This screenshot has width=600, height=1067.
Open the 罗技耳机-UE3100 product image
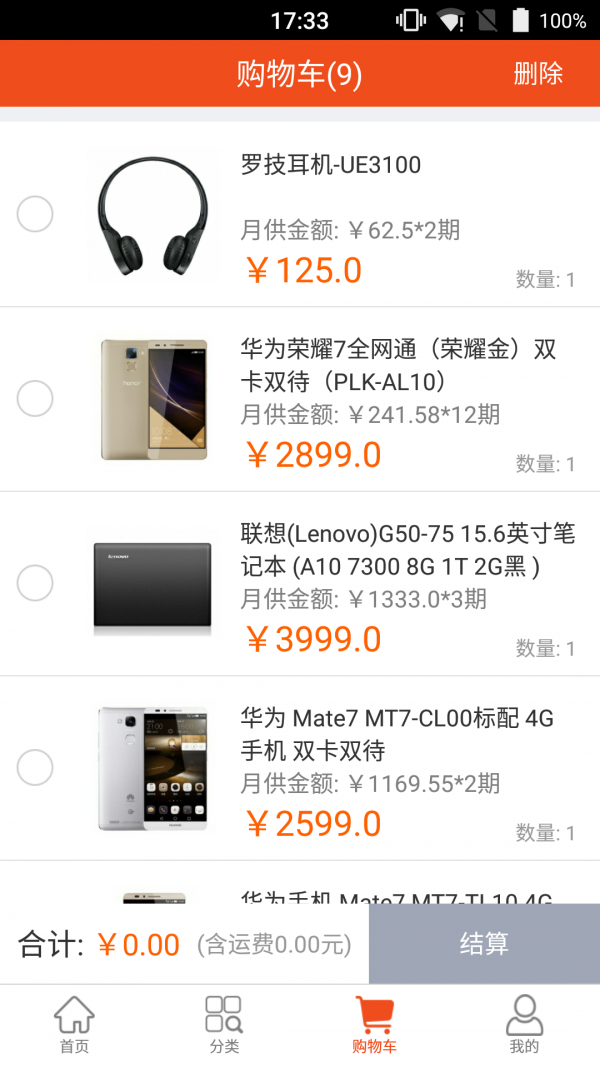click(152, 214)
